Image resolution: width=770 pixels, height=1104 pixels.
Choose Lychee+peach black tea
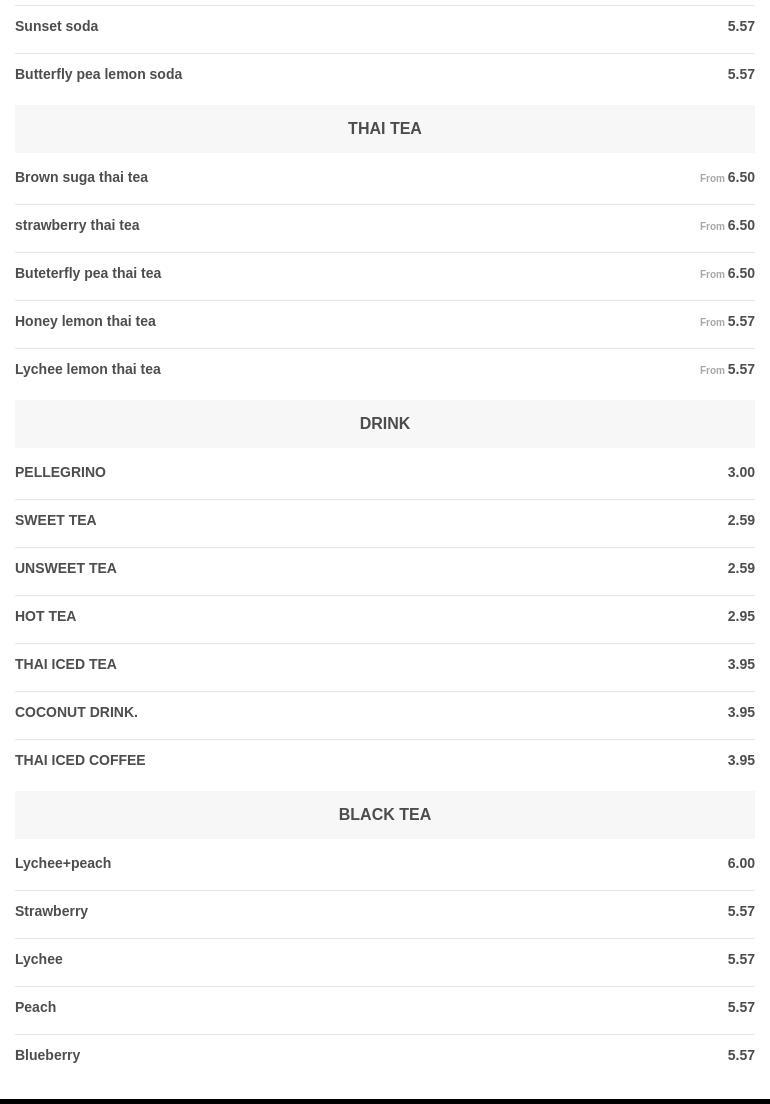63,863
